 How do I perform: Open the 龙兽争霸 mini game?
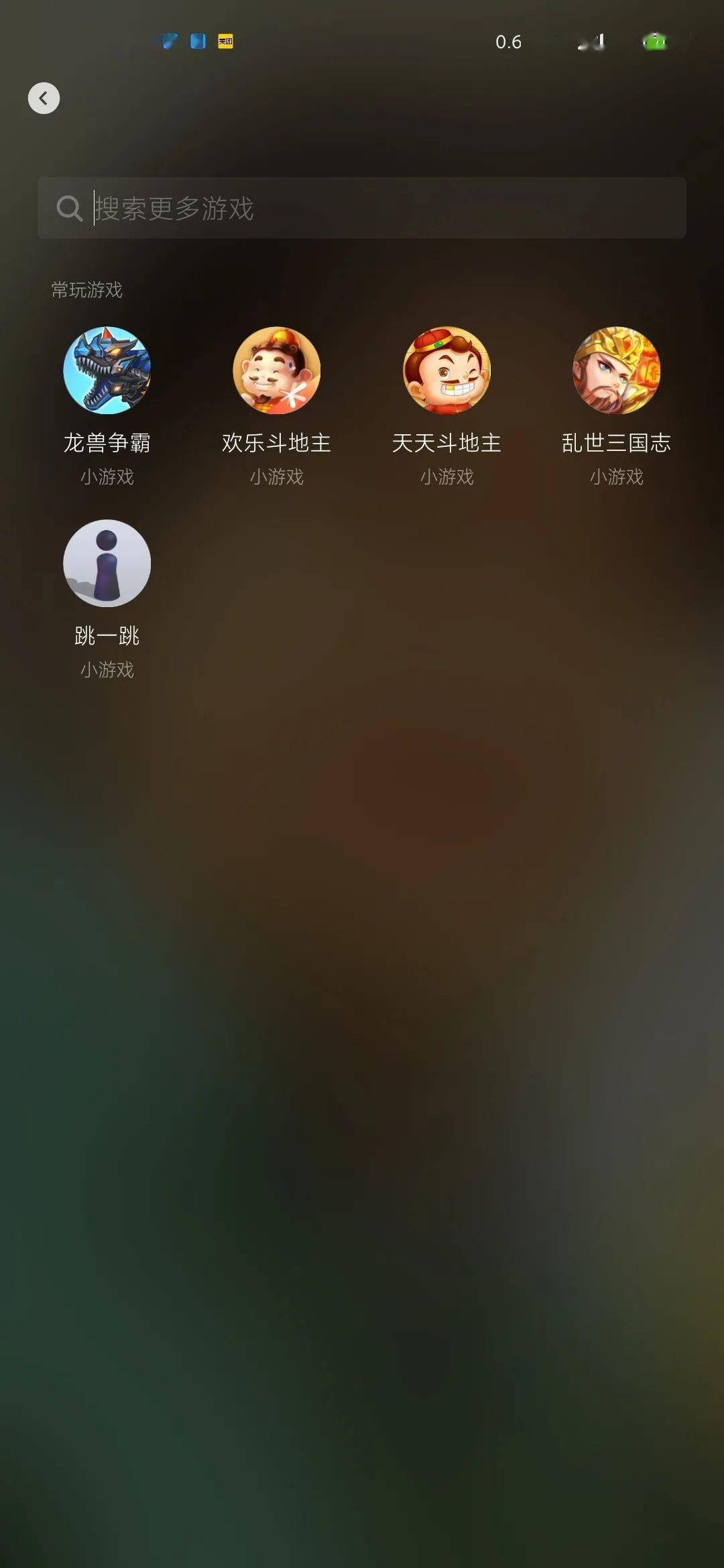(x=107, y=371)
